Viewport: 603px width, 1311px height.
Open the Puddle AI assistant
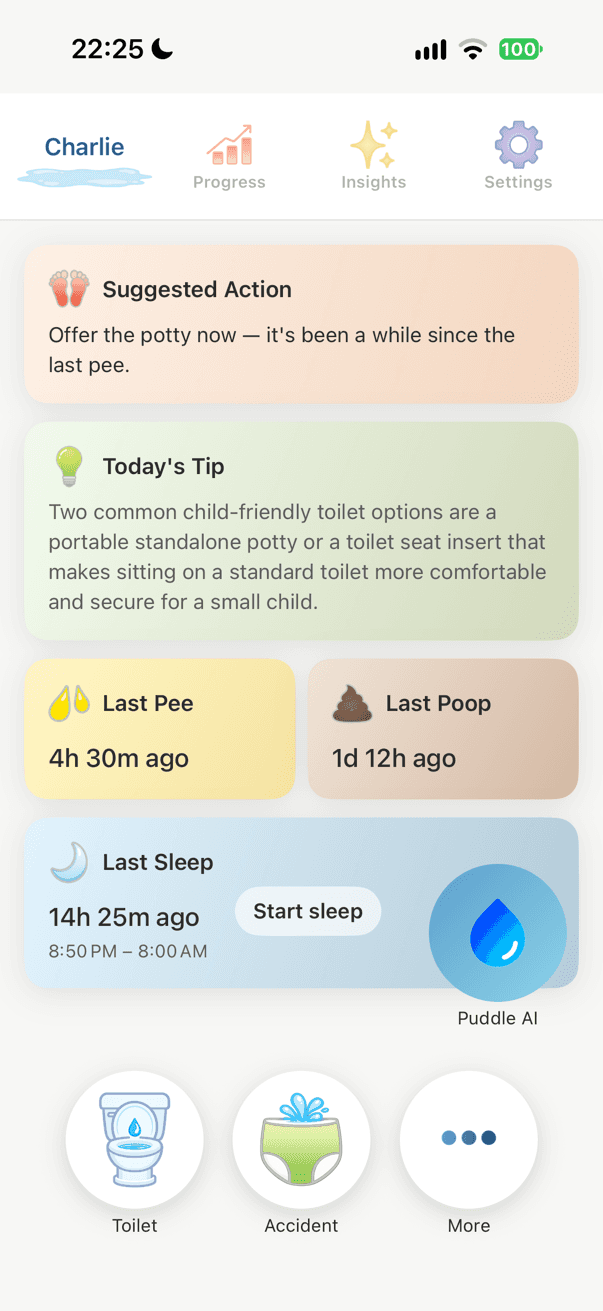point(498,933)
